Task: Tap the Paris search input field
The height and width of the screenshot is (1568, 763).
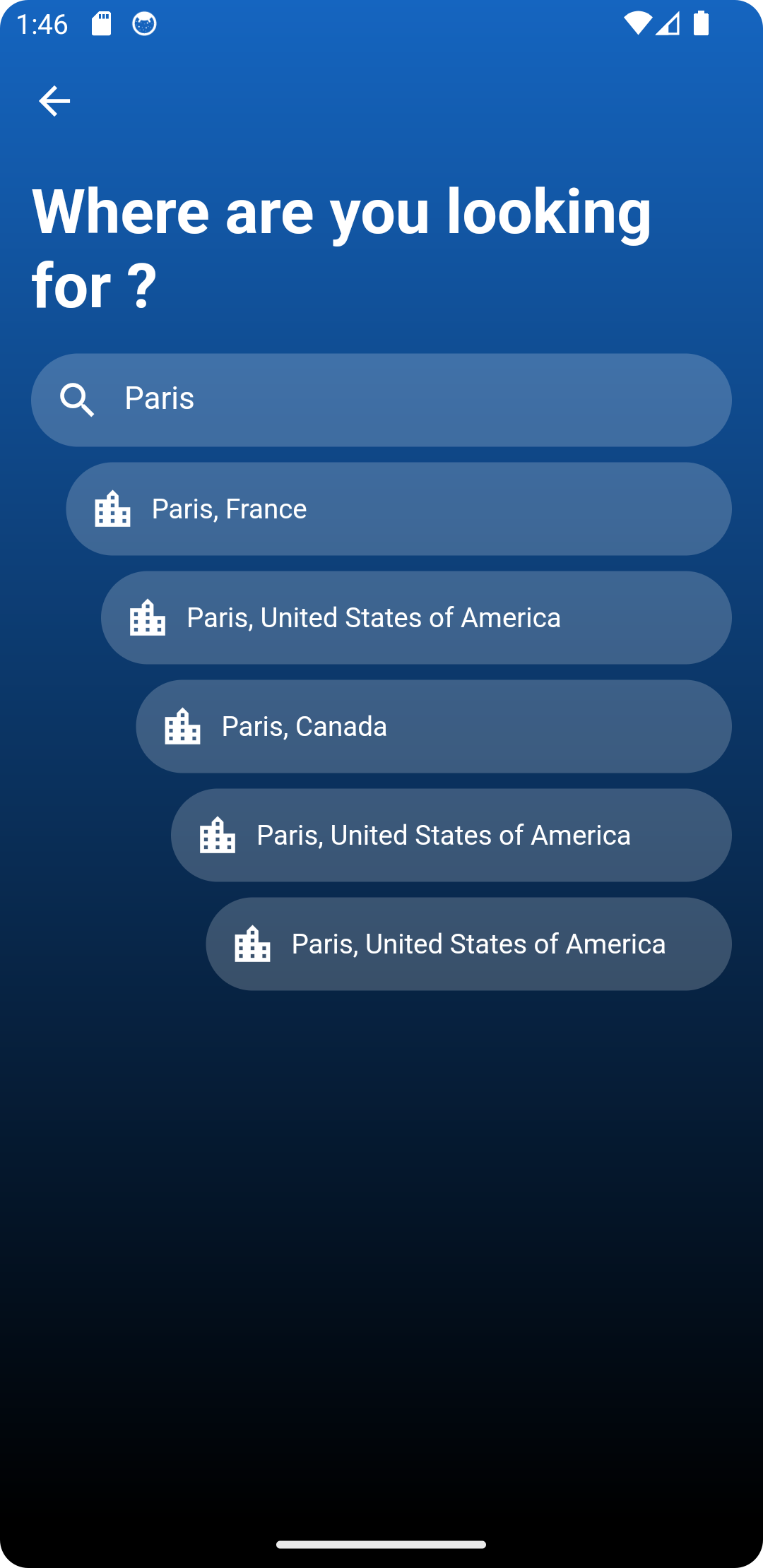Action: coord(381,400)
